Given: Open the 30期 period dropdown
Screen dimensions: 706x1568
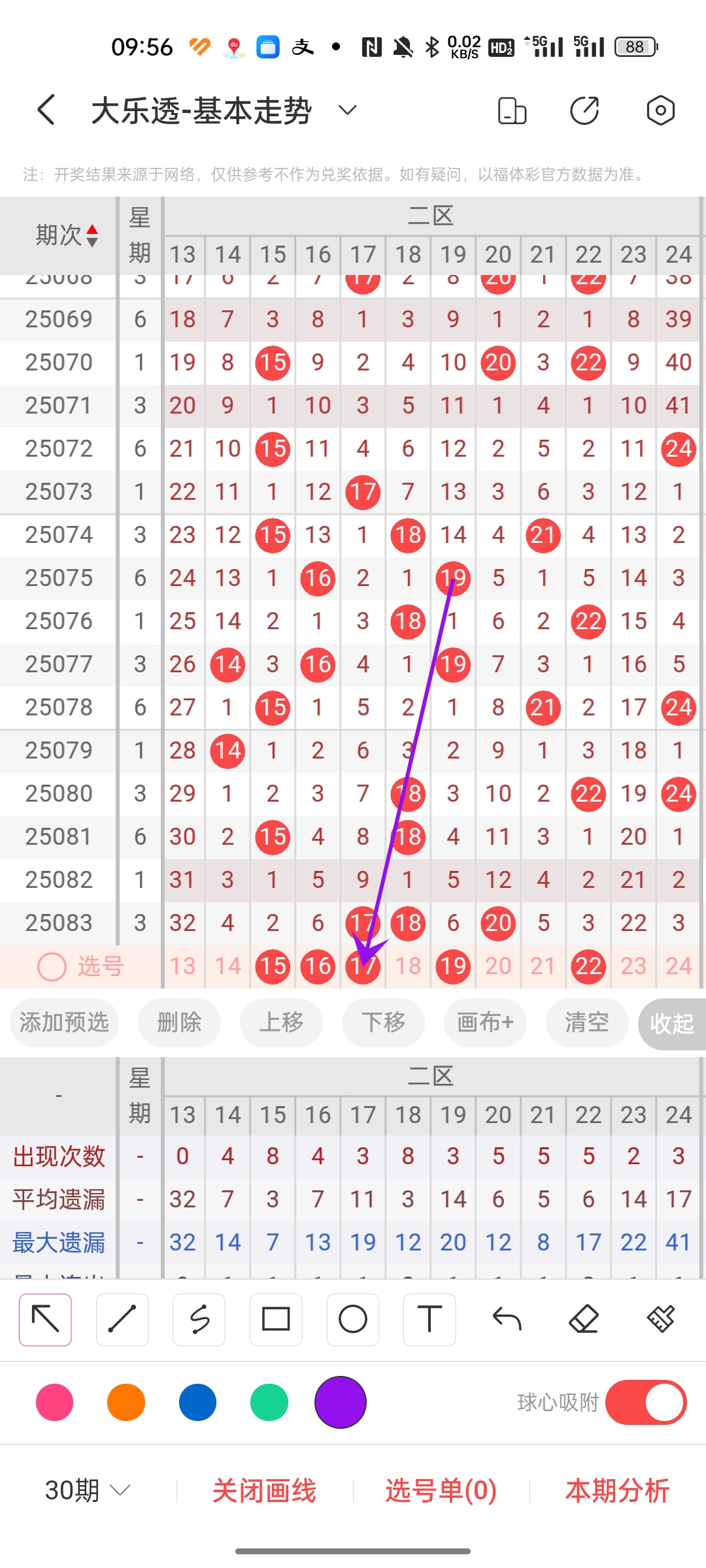Looking at the screenshot, I should click(88, 1490).
